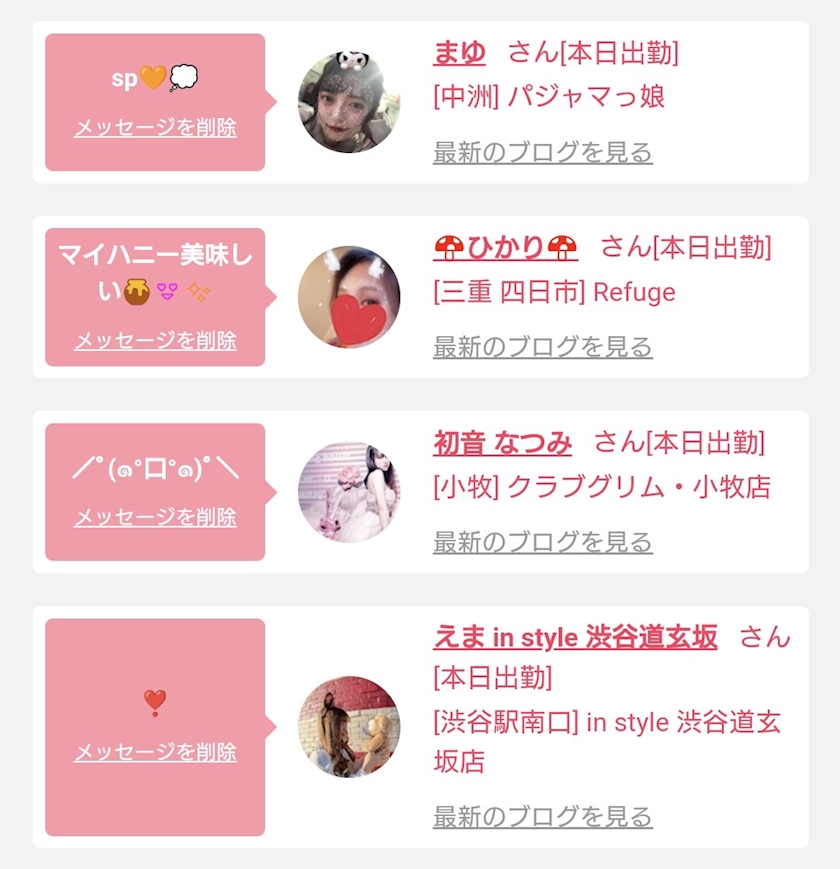Open 初音 なつみ's profile name link

coord(502,442)
